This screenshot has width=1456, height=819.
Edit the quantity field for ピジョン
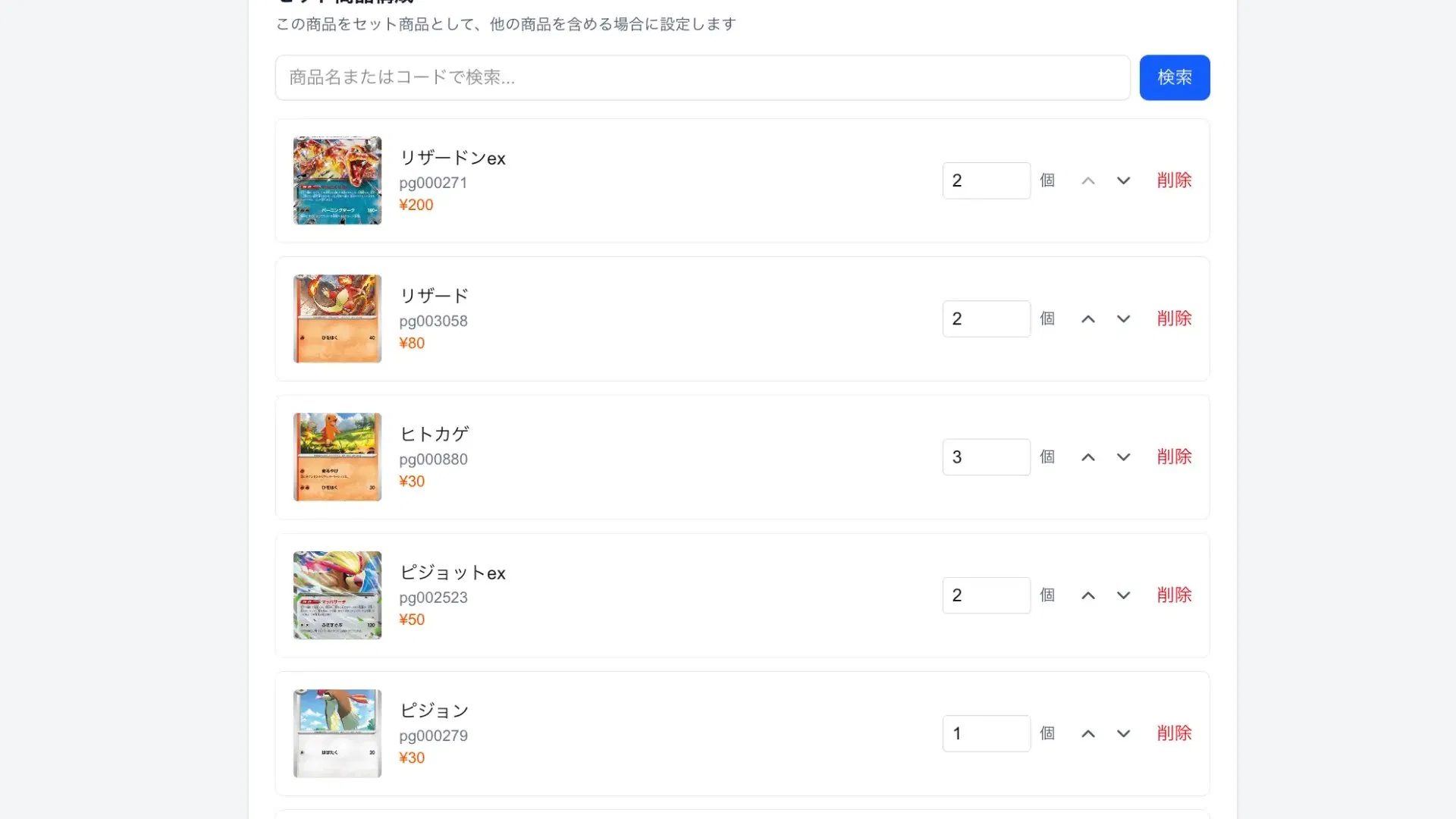click(x=986, y=733)
